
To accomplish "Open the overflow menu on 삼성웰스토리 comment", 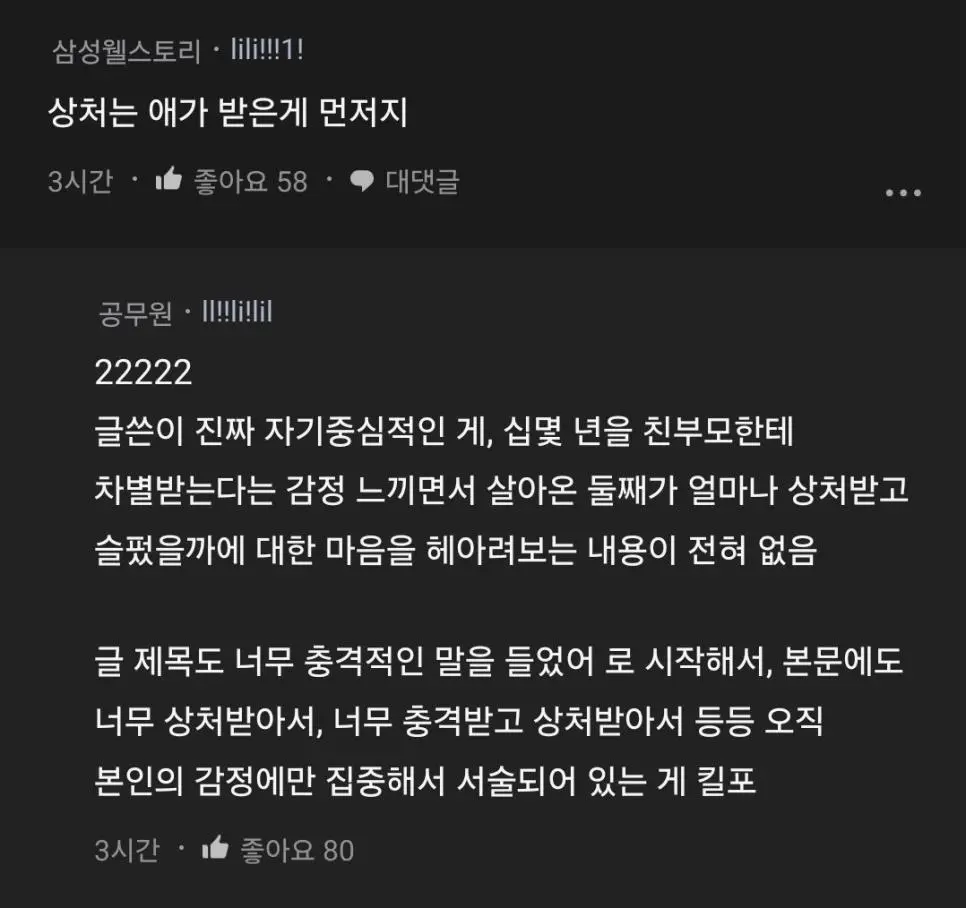I will tap(903, 193).
